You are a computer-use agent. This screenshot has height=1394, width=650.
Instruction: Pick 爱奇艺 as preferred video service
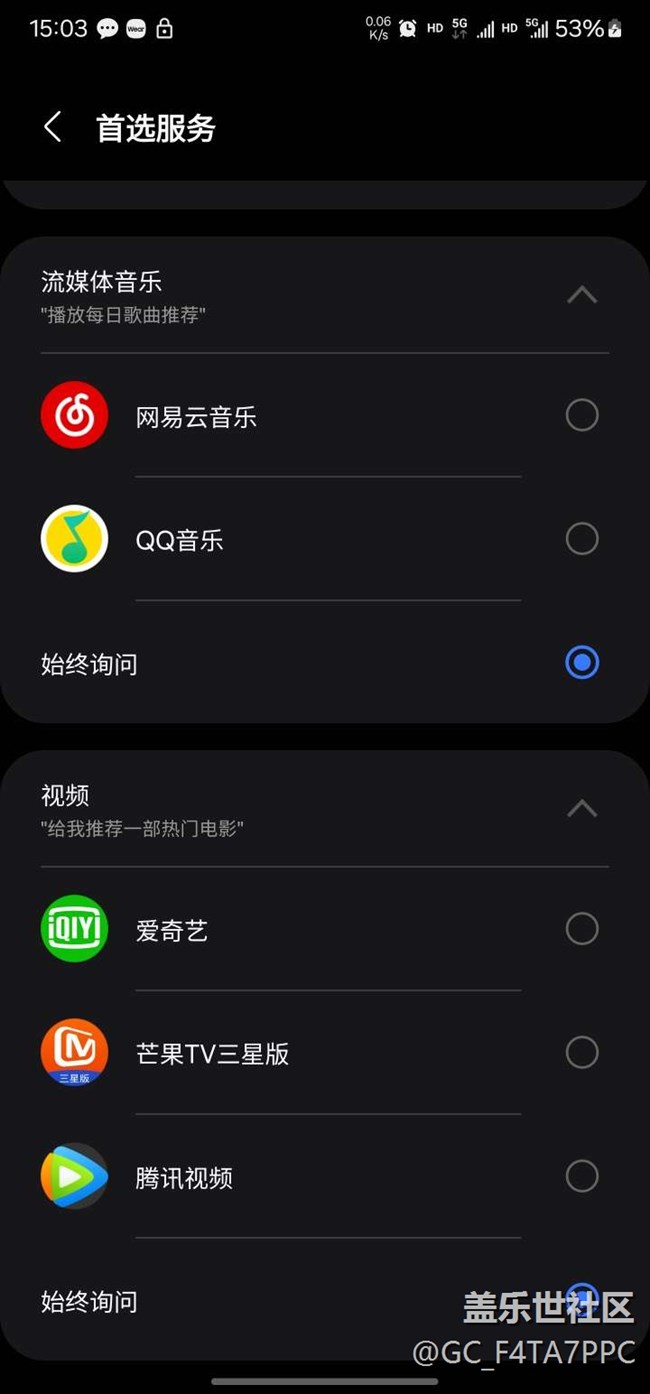tap(581, 929)
